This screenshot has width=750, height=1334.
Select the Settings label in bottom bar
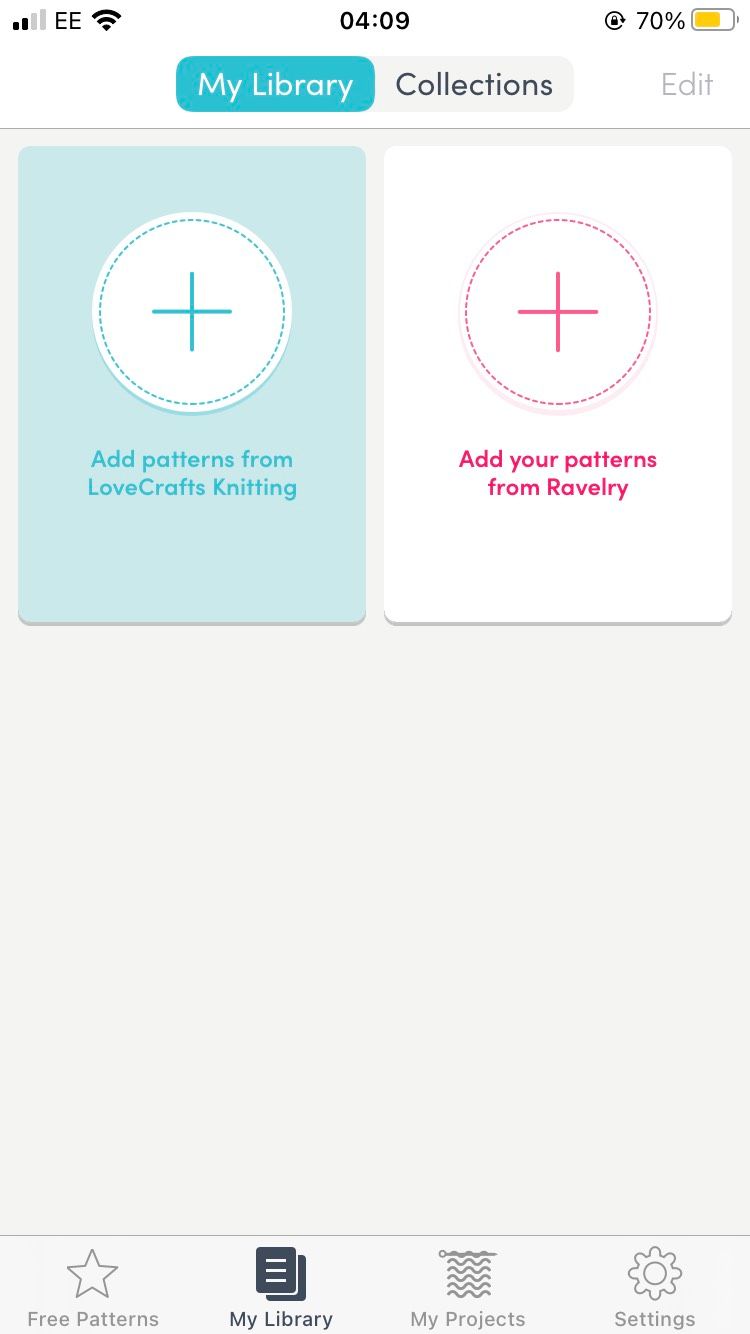click(x=654, y=1318)
